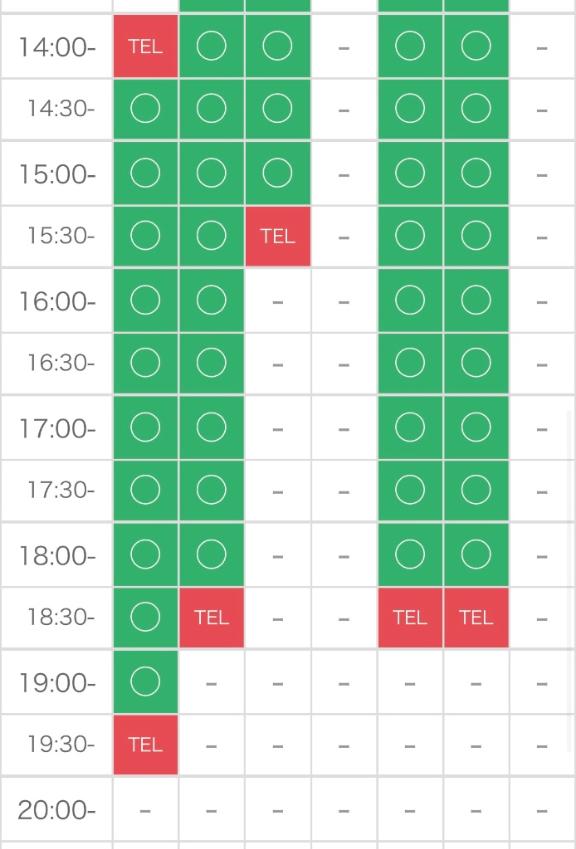576x849 pixels.
Task: Tap the TEL cell in the 14:00 row
Action: coord(146,47)
